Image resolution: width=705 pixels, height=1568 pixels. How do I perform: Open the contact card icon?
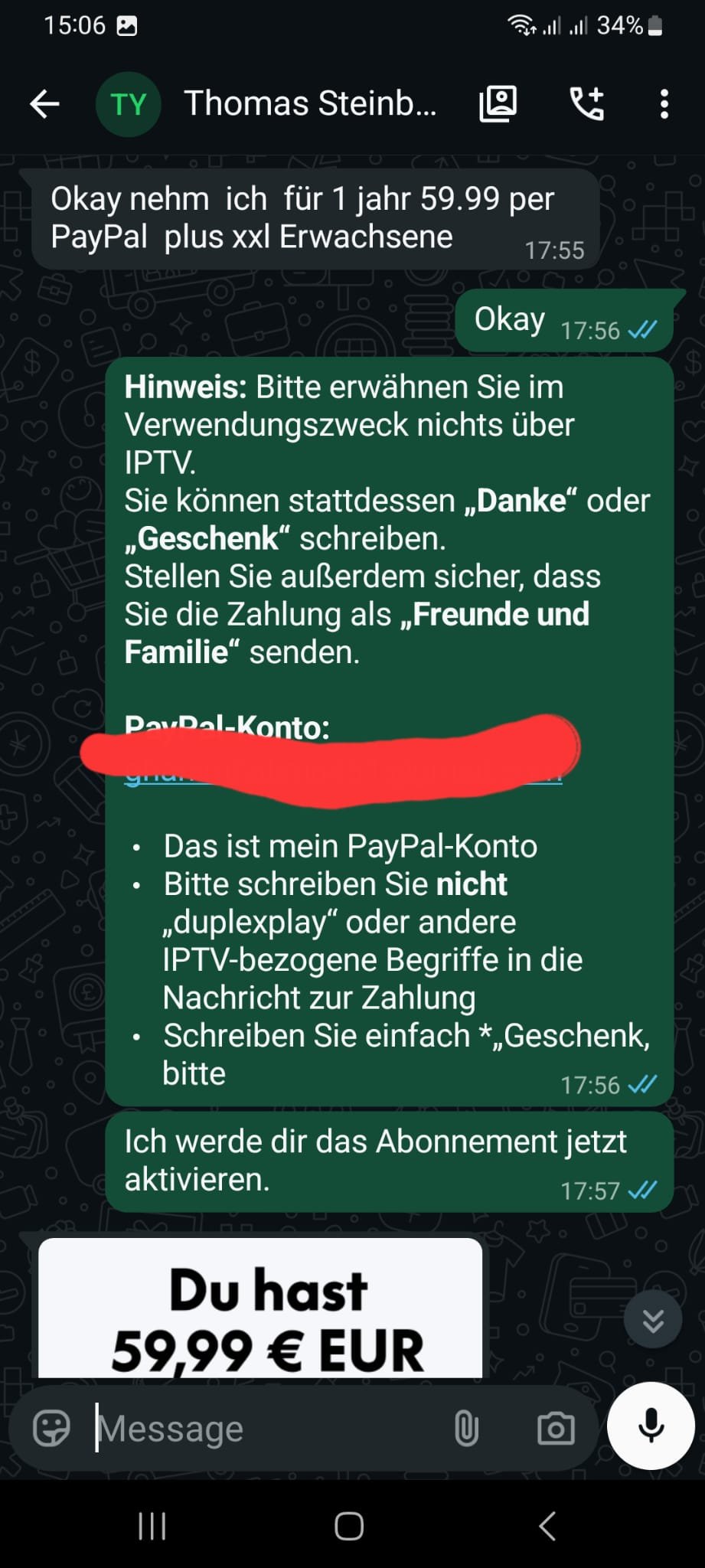point(498,103)
